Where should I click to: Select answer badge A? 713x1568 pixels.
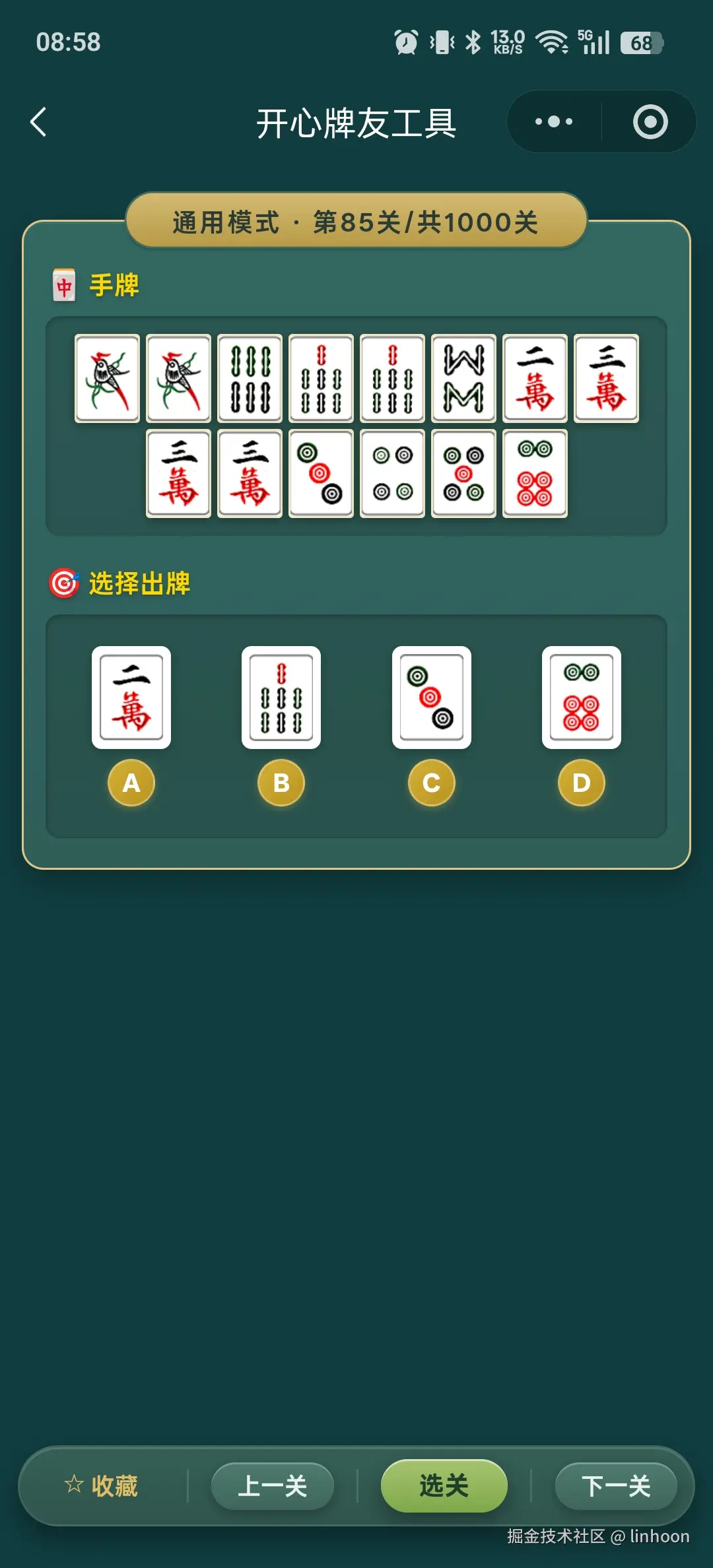pos(131,783)
